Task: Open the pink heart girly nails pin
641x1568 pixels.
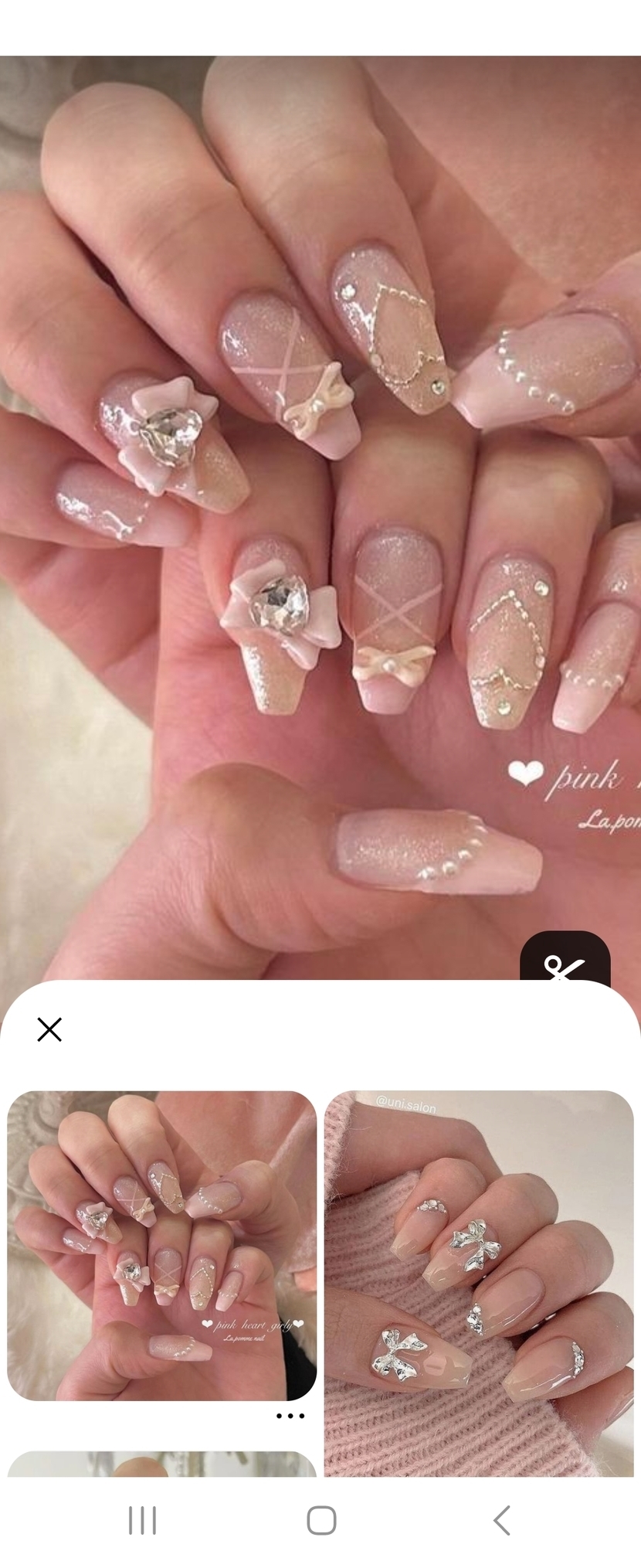Action: pyautogui.click(x=161, y=1244)
